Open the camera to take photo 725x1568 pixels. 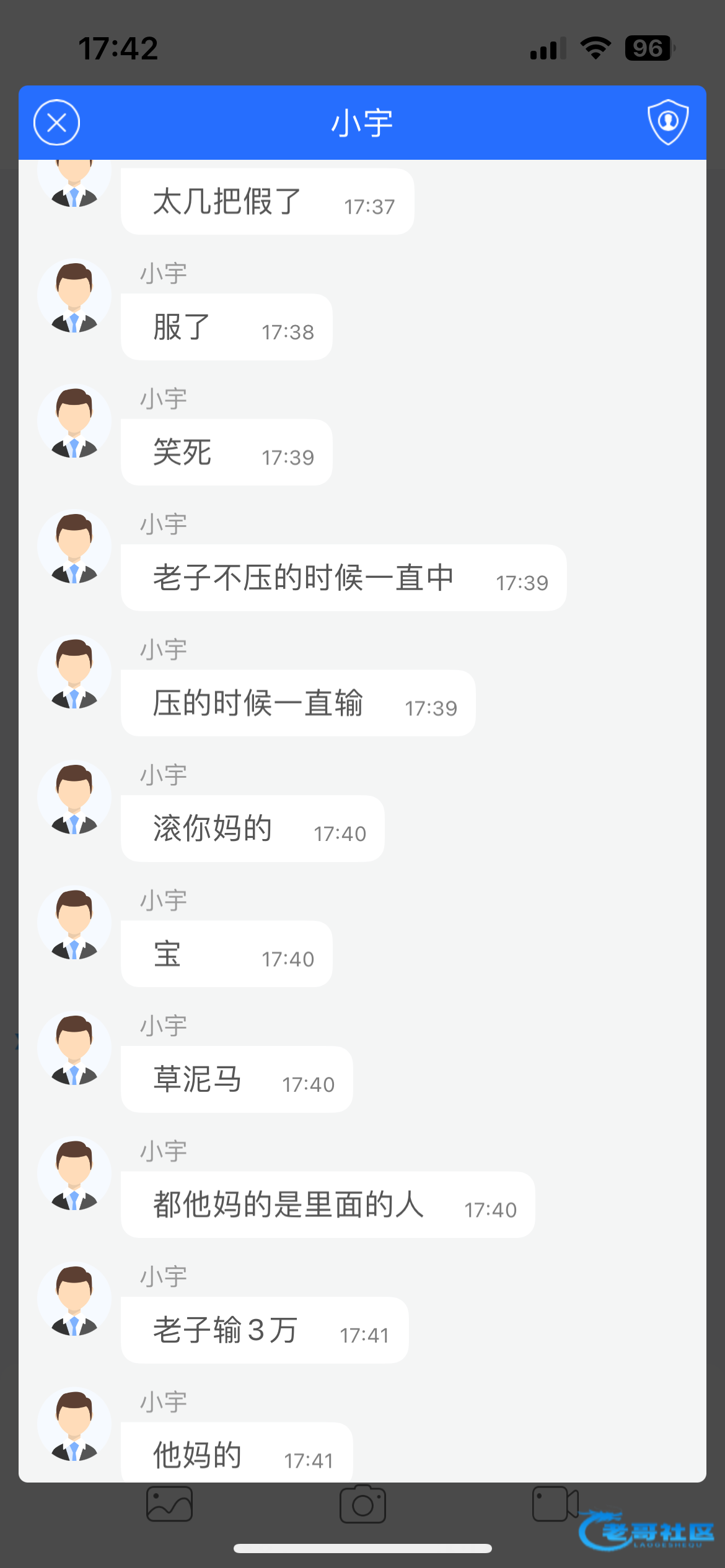point(362,1504)
